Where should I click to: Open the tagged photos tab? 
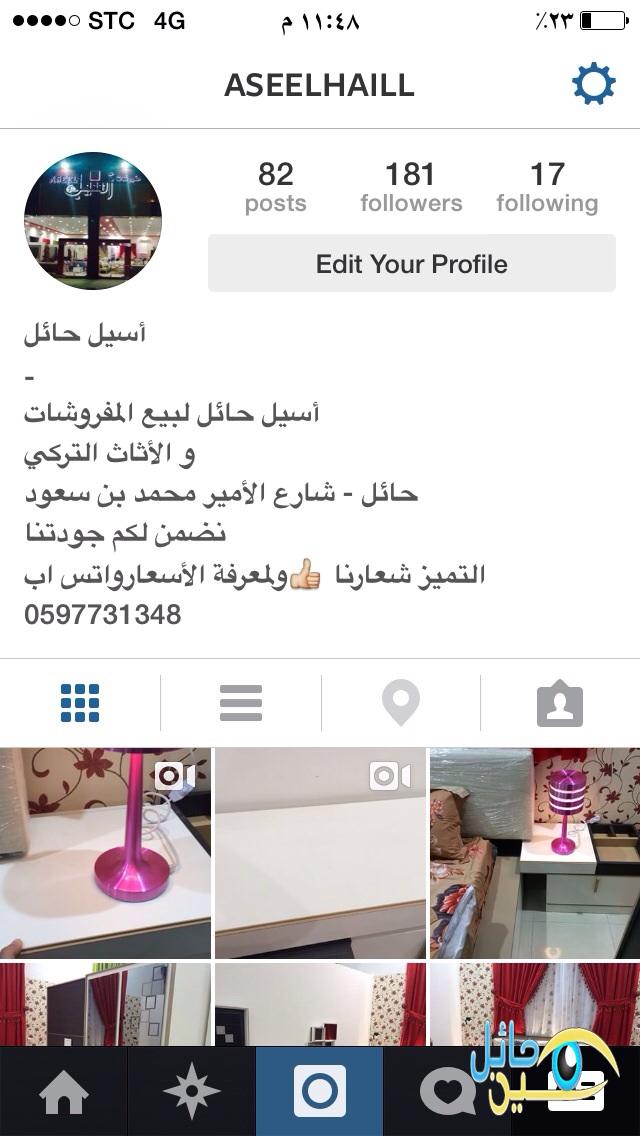[x=560, y=703]
